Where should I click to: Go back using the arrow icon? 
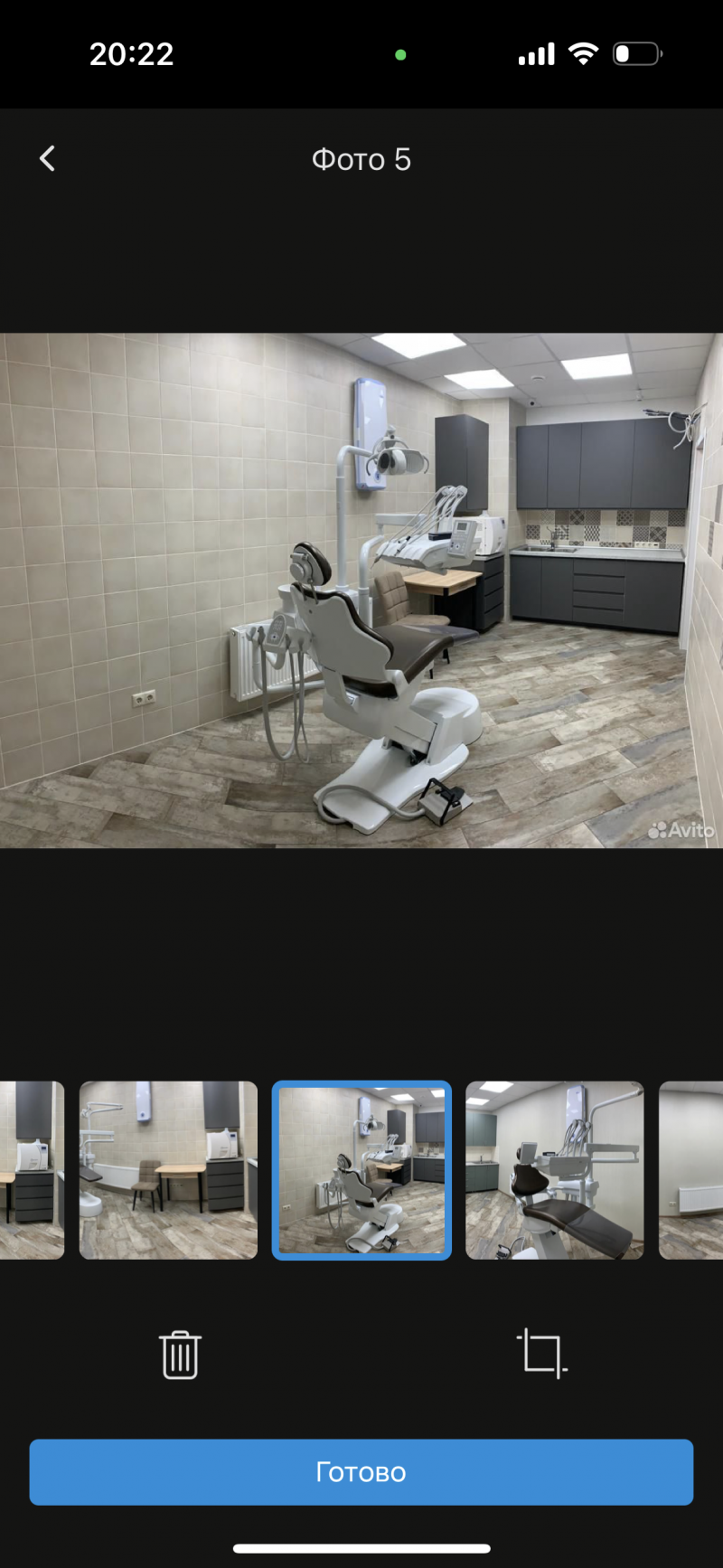click(x=48, y=159)
